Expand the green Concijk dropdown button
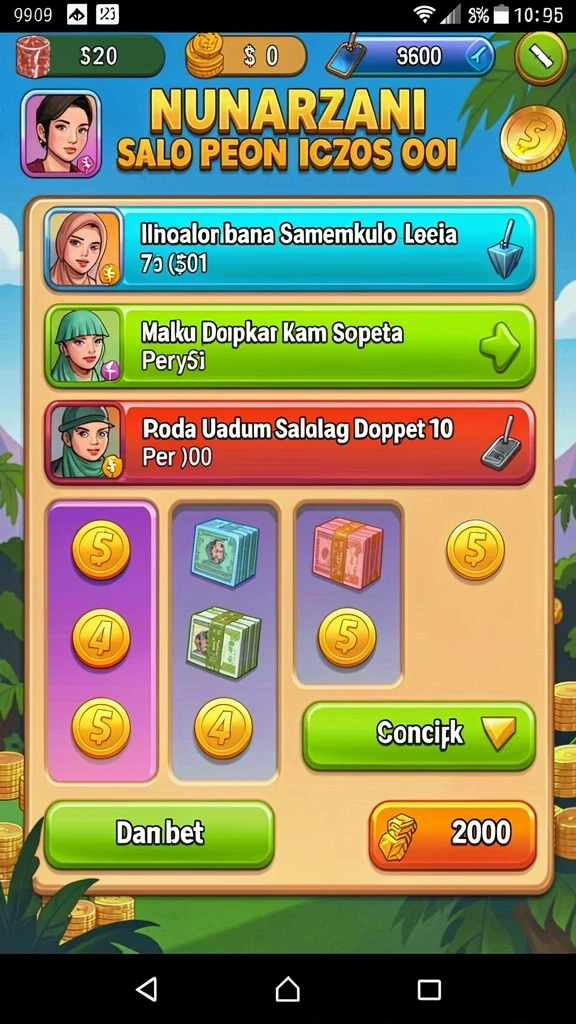The height and width of the screenshot is (1024, 576). click(419, 735)
